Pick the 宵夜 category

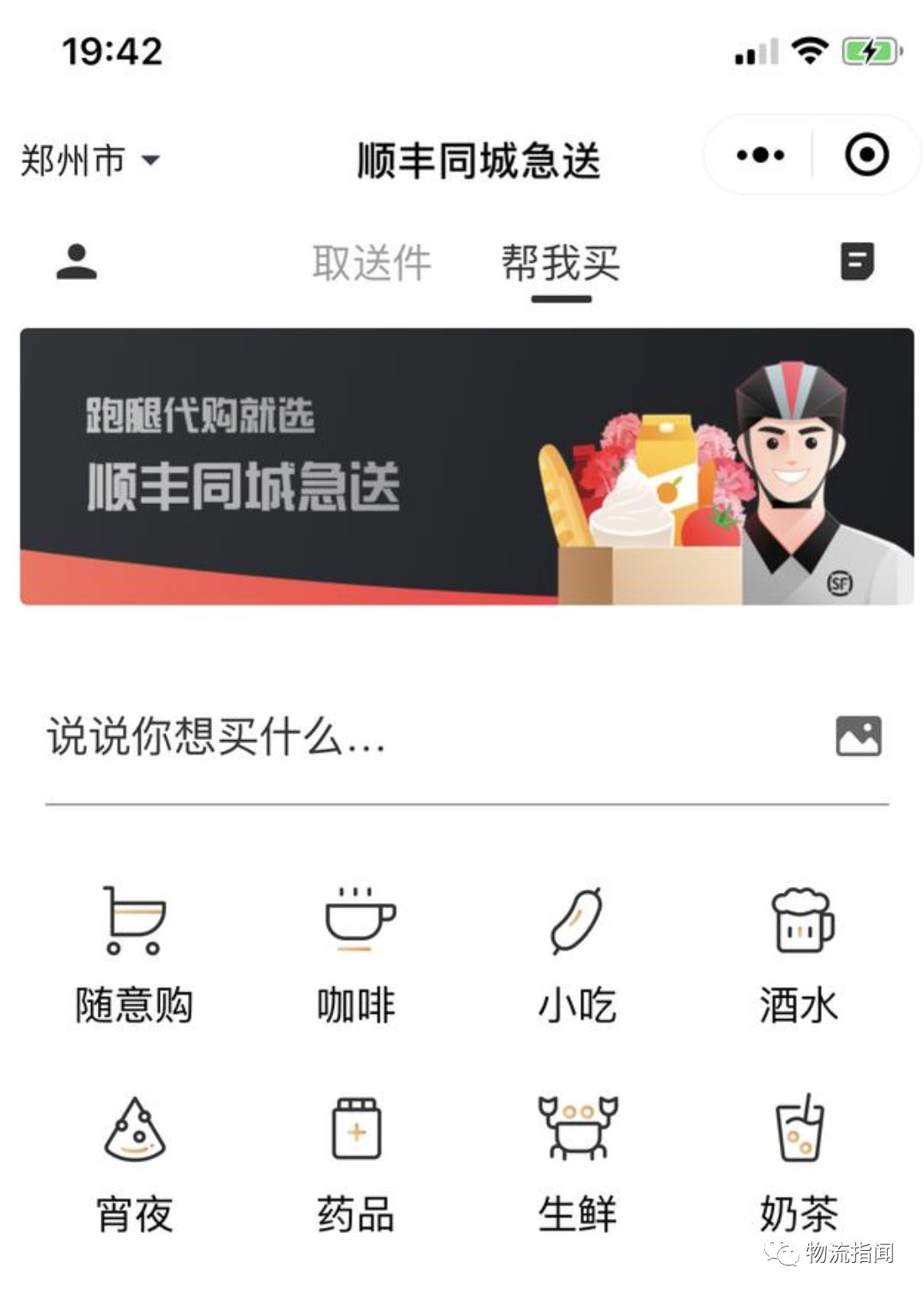coord(134,1163)
